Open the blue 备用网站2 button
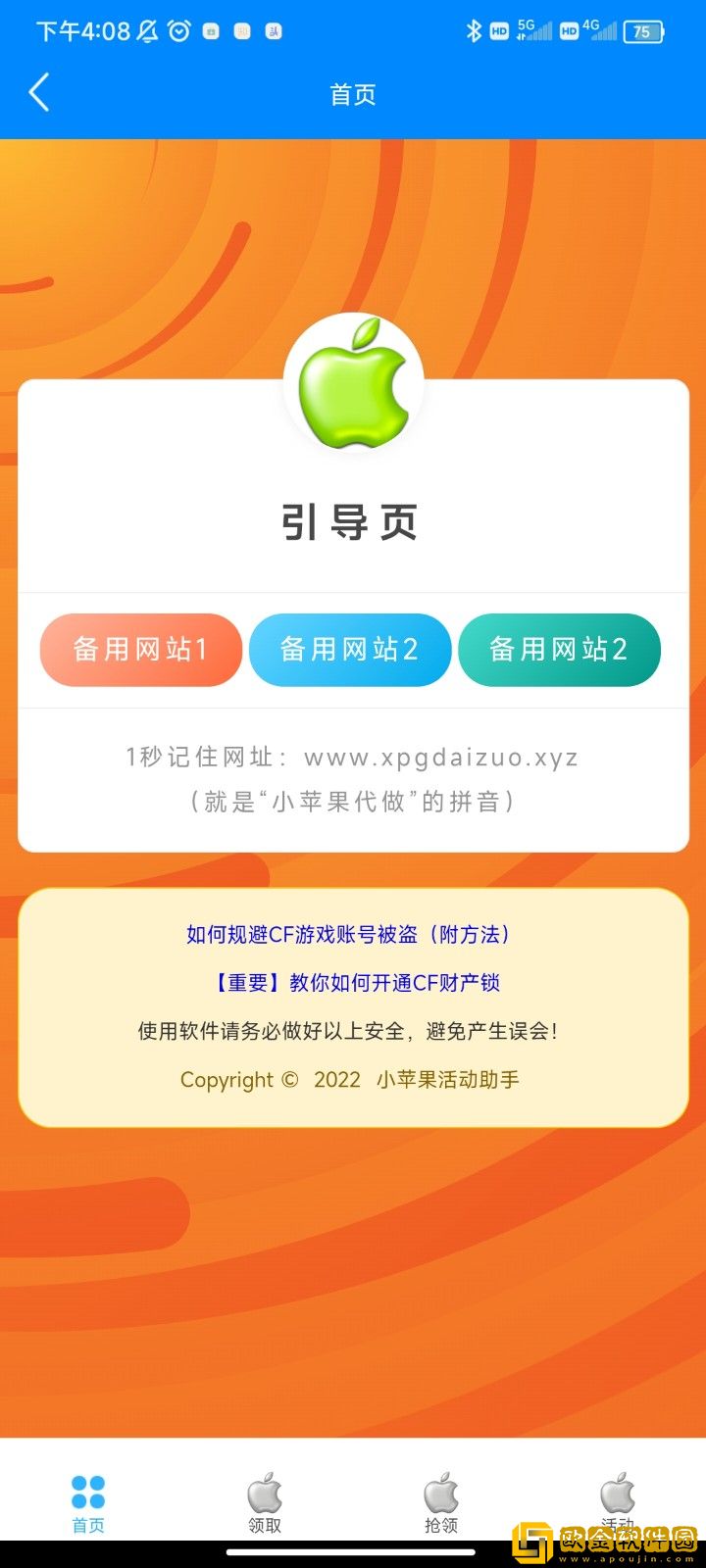Image resolution: width=706 pixels, height=1568 pixels. pos(350,650)
